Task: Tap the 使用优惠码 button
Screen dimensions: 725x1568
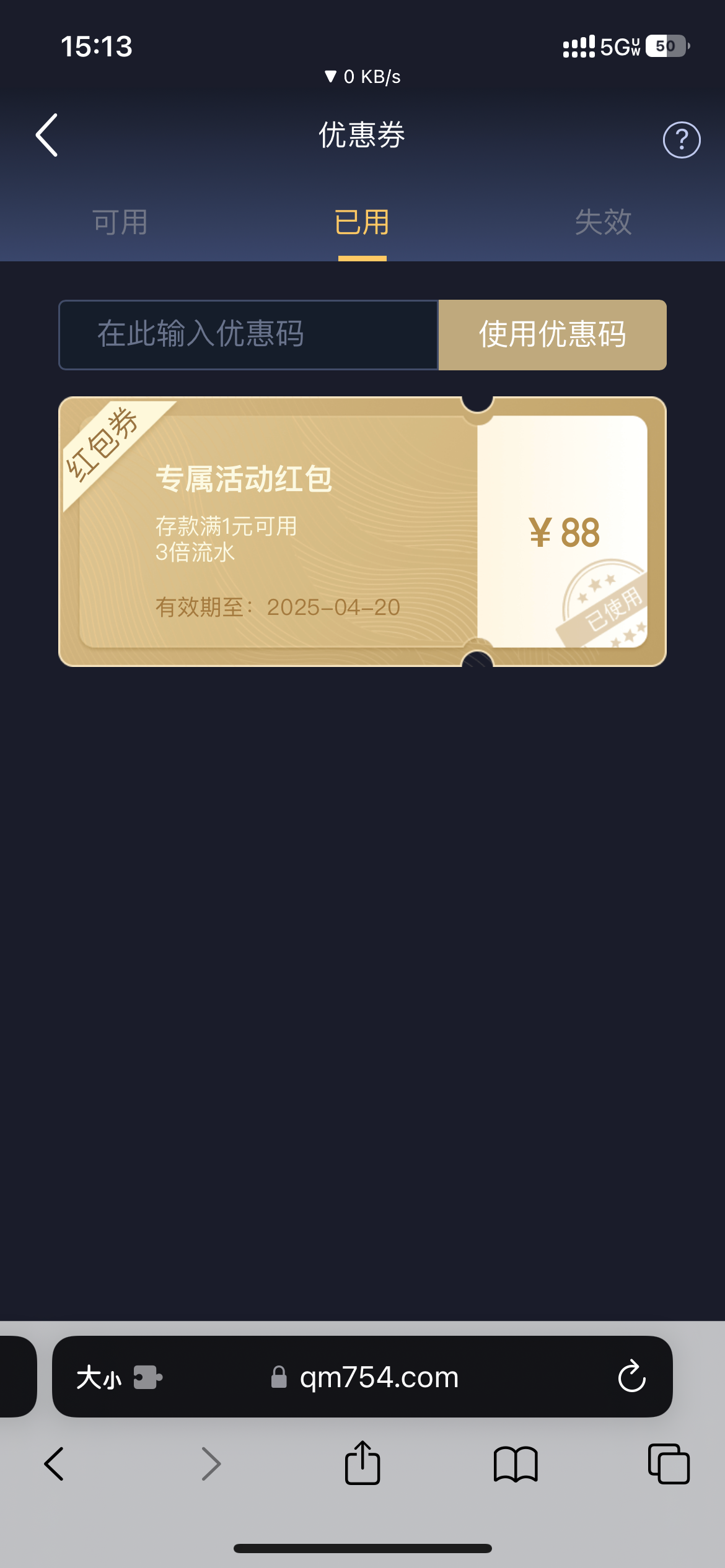Action: [552, 335]
